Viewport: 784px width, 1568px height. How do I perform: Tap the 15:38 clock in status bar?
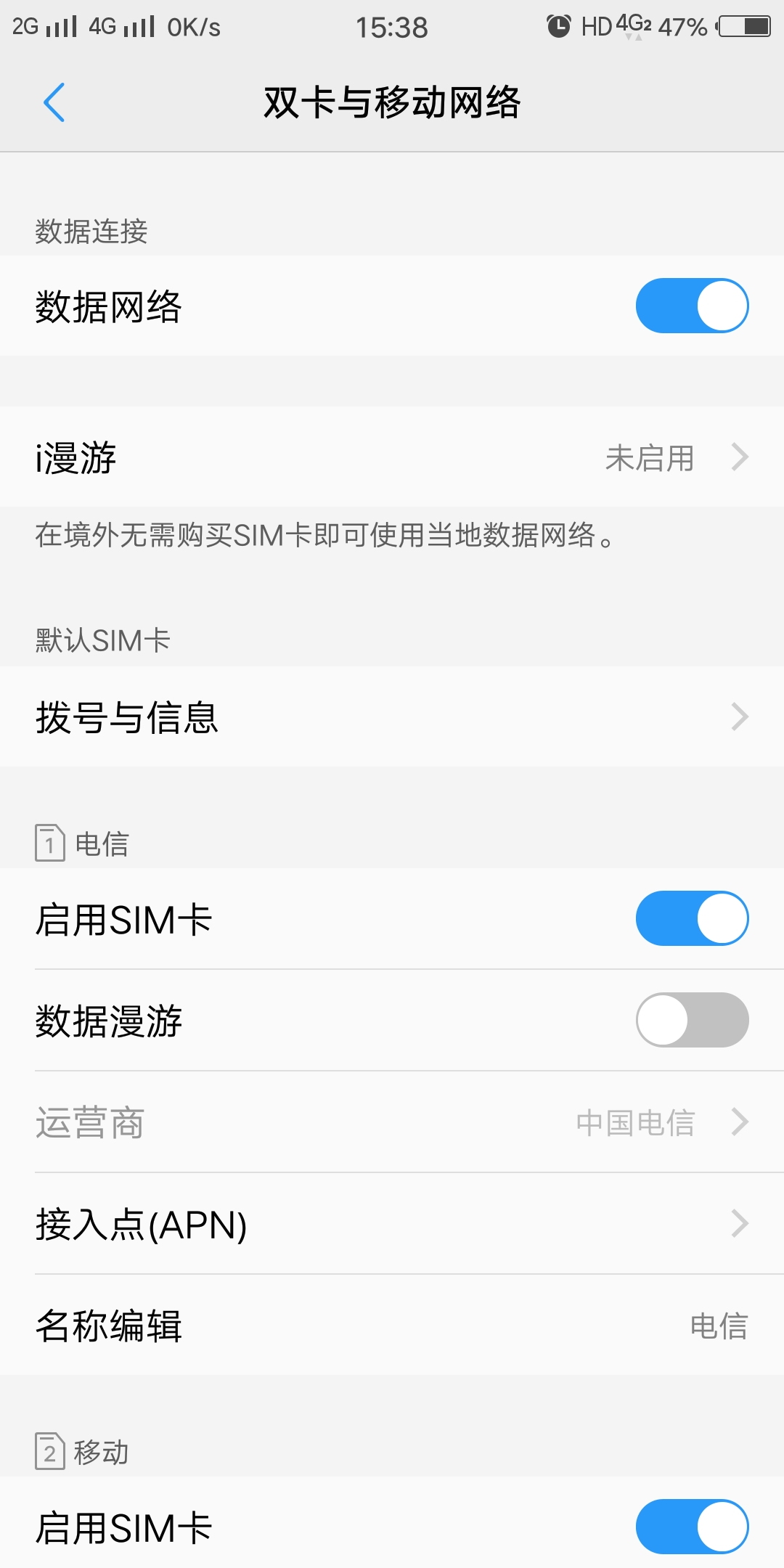point(392,25)
